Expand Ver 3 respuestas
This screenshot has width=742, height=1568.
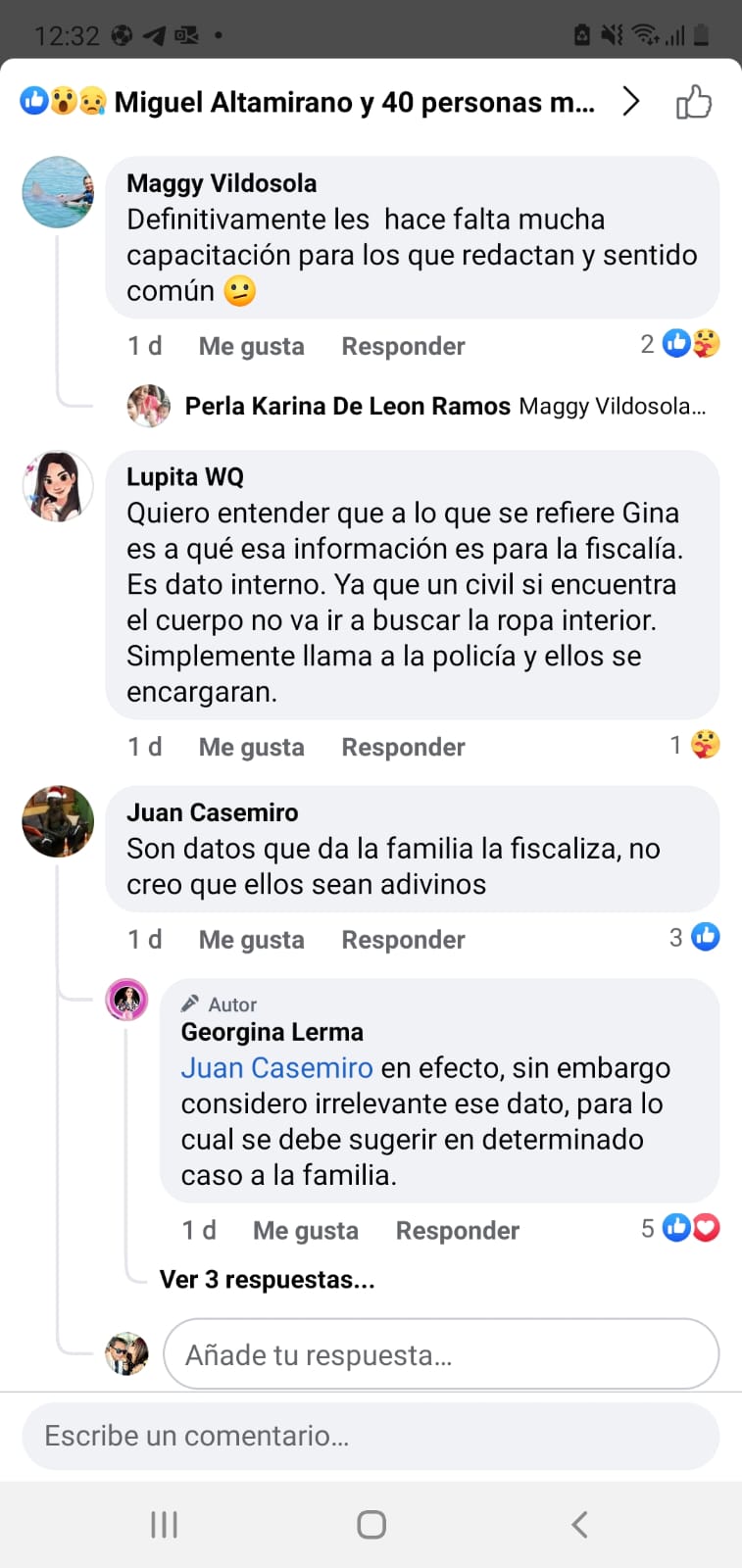pyautogui.click(x=267, y=1280)
